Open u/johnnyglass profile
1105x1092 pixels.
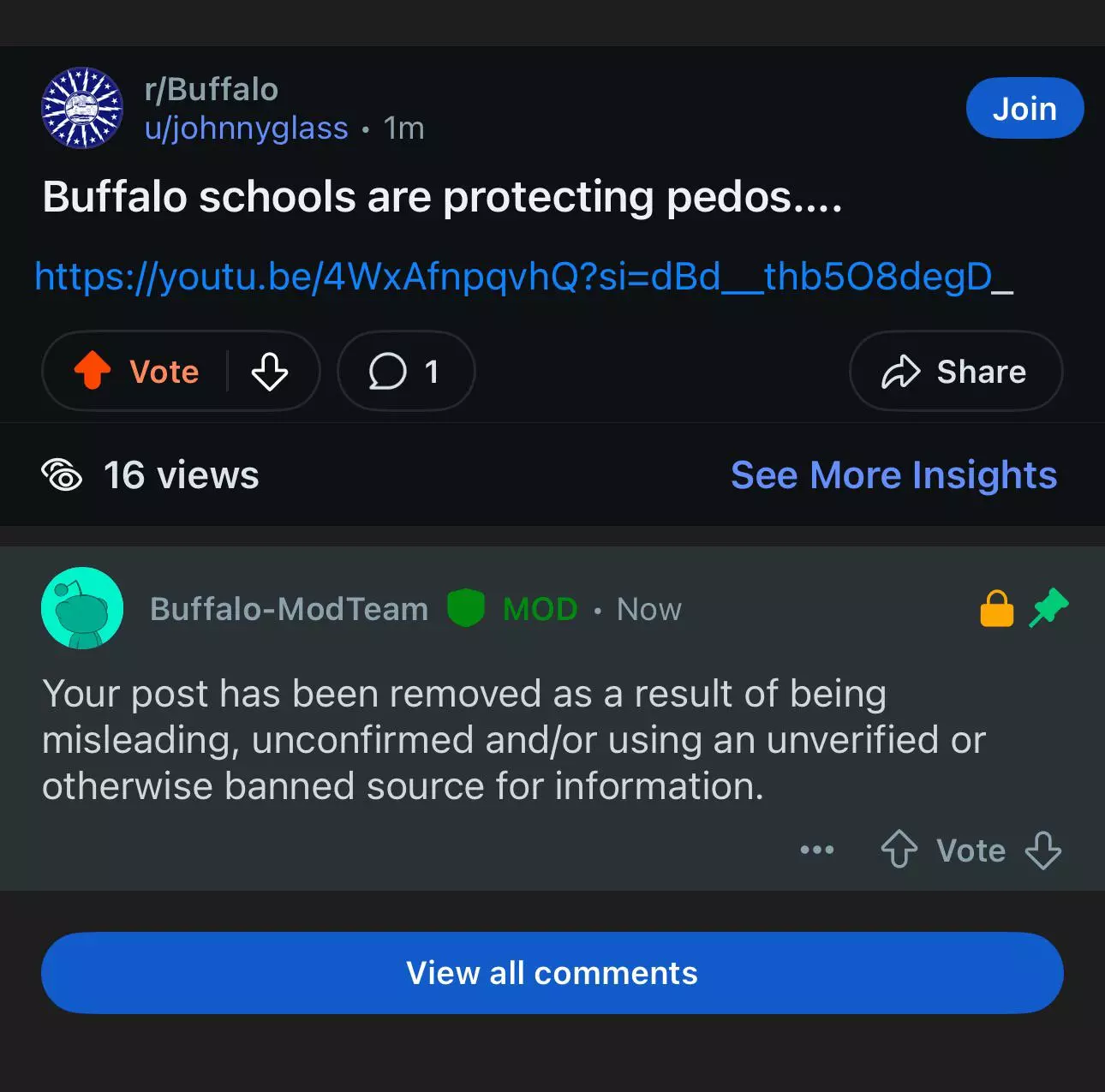click(x=247, y=128)
